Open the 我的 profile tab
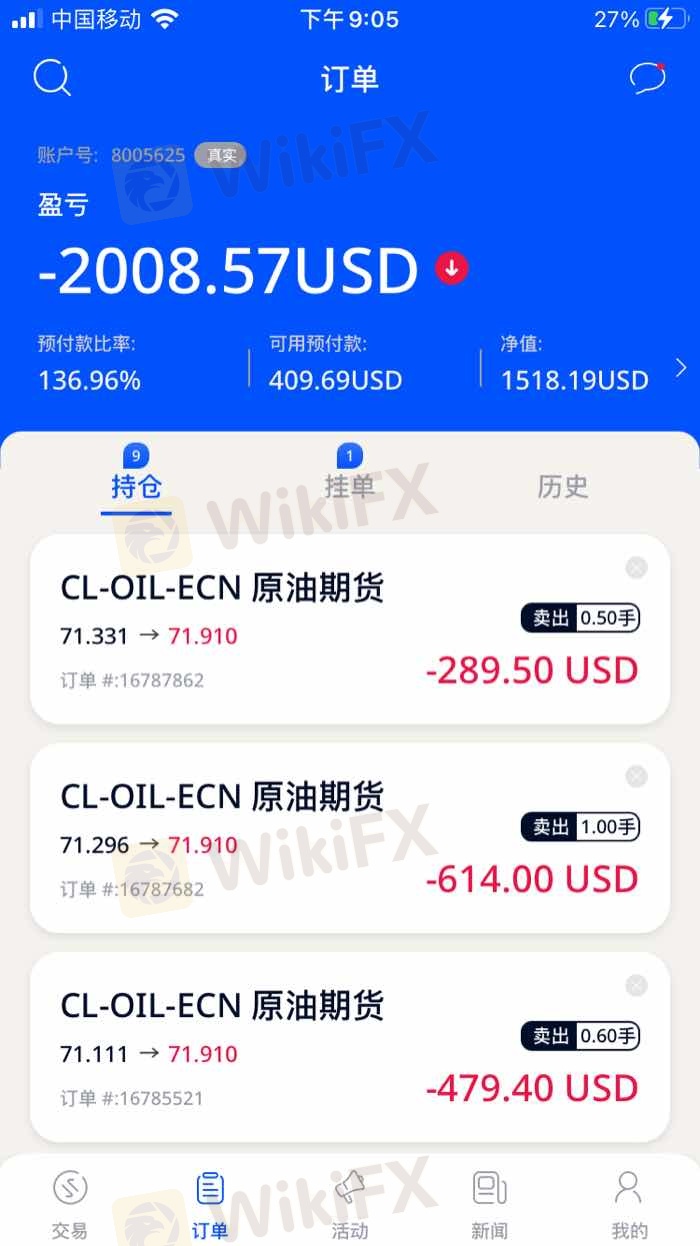The image size is (700, 1246). [x=629, y=1204]
